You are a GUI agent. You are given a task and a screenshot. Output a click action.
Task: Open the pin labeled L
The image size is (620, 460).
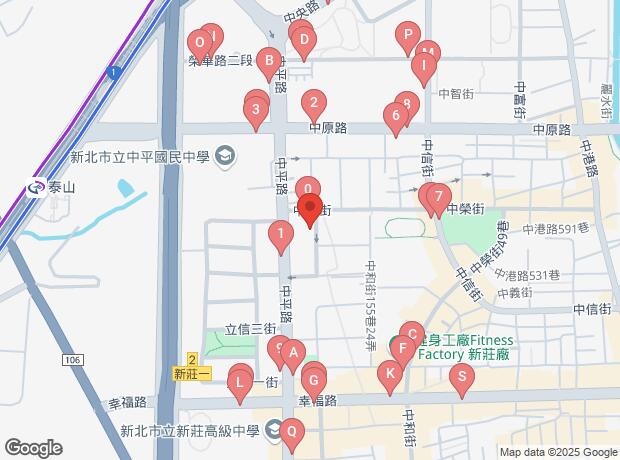click(x=240, y=382)
